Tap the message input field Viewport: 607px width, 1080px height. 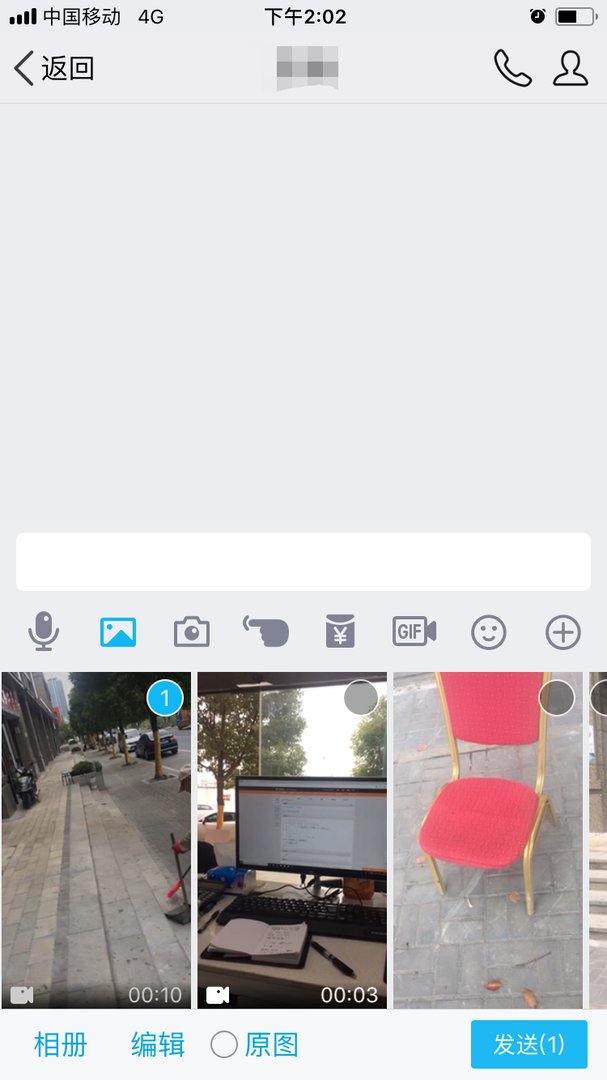(303, 562)
